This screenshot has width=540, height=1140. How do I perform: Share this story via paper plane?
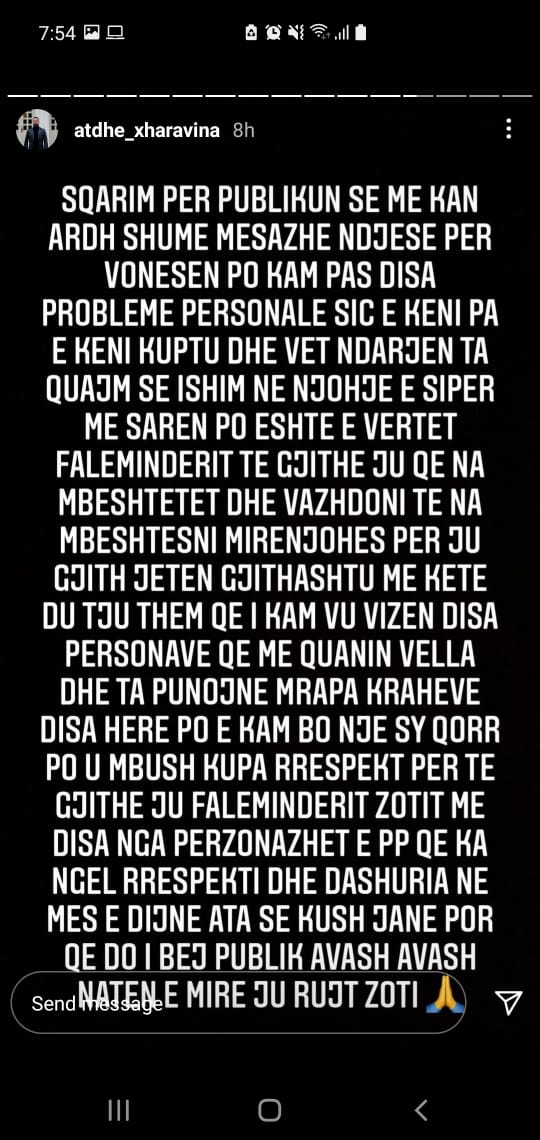click(509, 1002)
